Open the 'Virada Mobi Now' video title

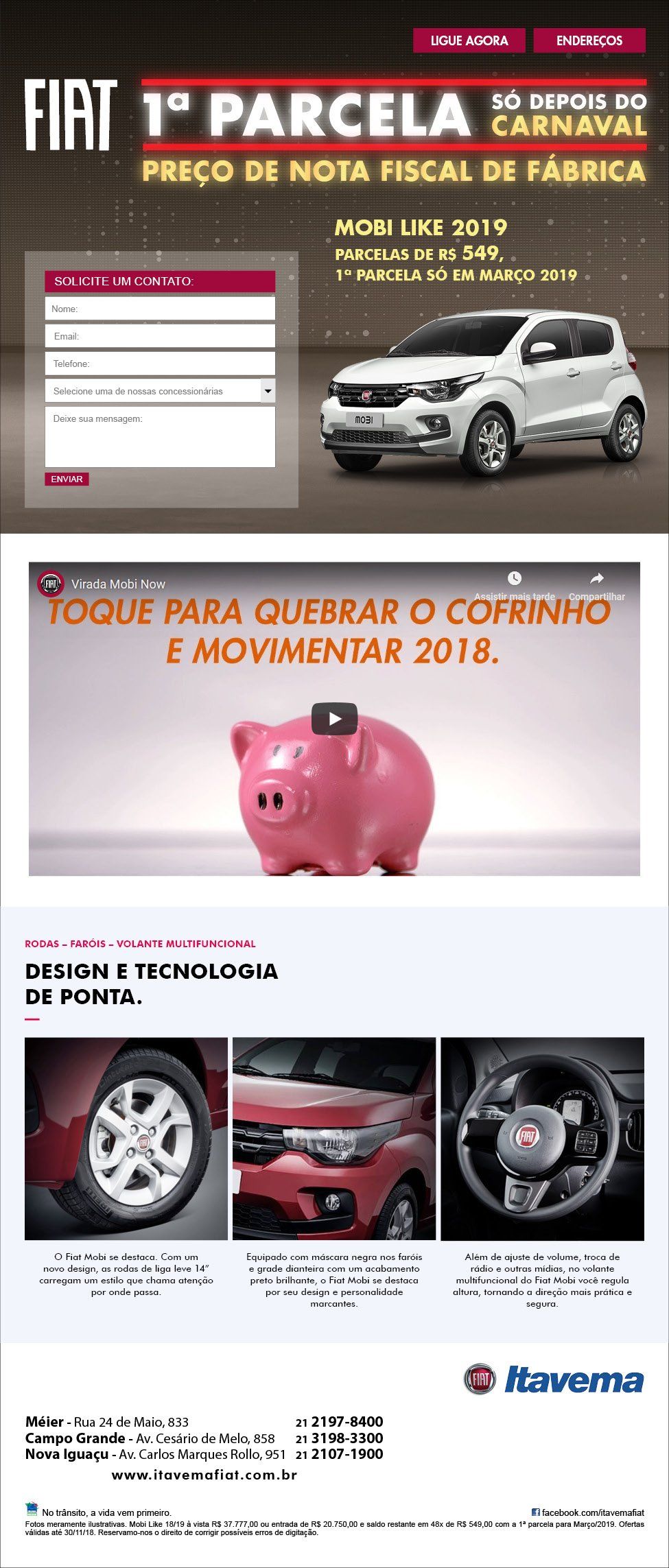click(118, 584)
